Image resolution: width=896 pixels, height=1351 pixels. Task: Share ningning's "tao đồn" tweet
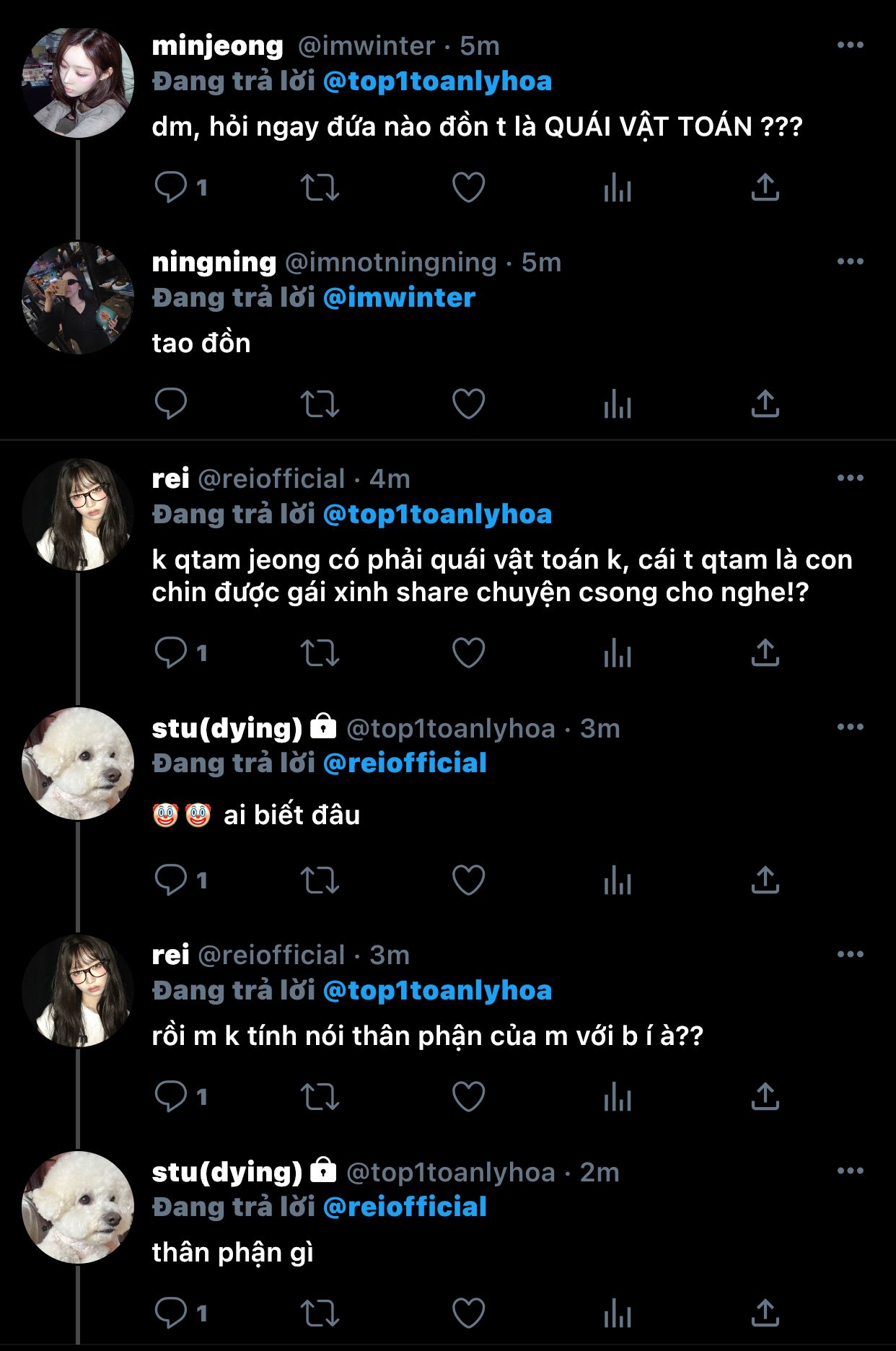tap(765, 404)
